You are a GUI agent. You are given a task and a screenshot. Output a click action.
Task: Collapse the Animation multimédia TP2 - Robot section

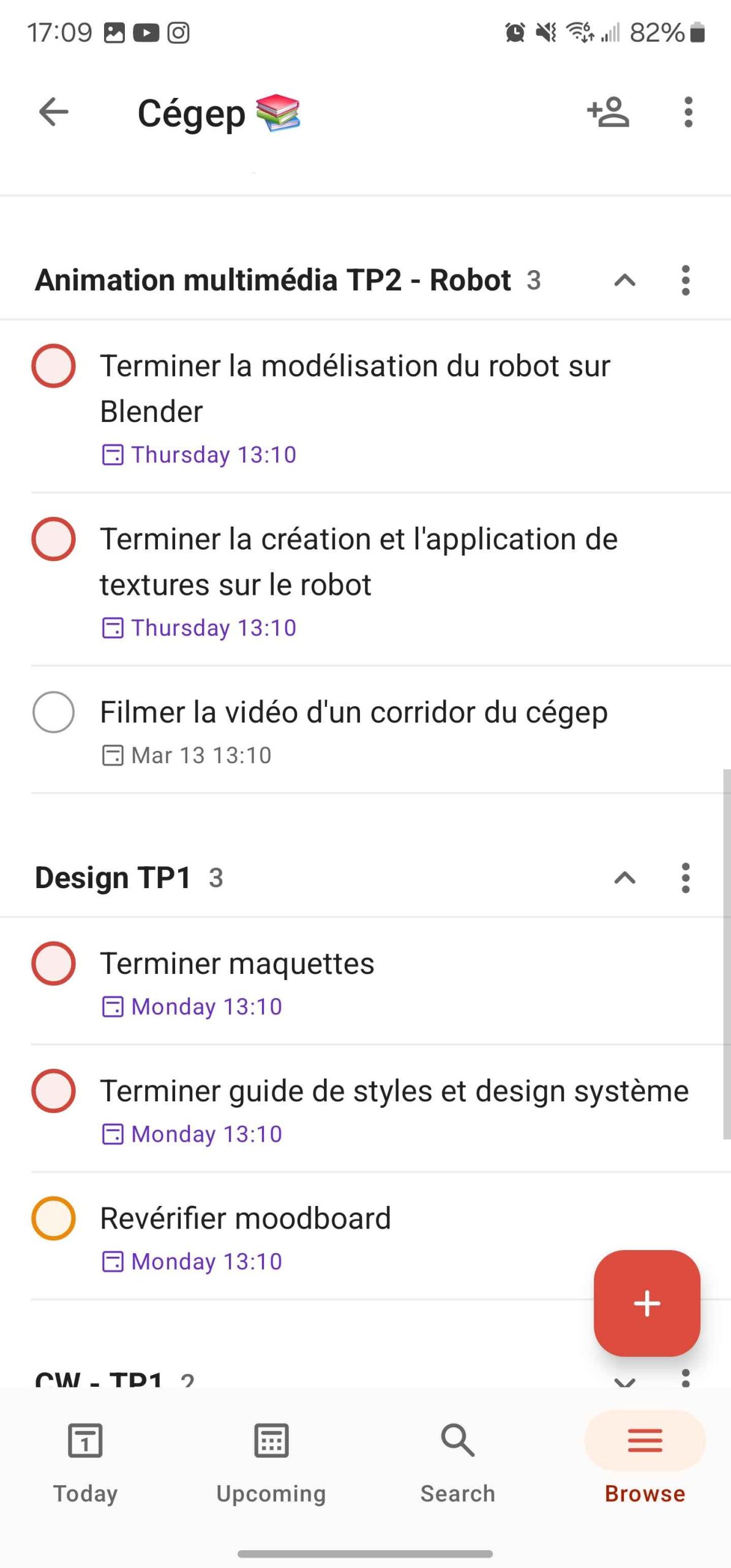pyautogui.click(x=624, y=281)
